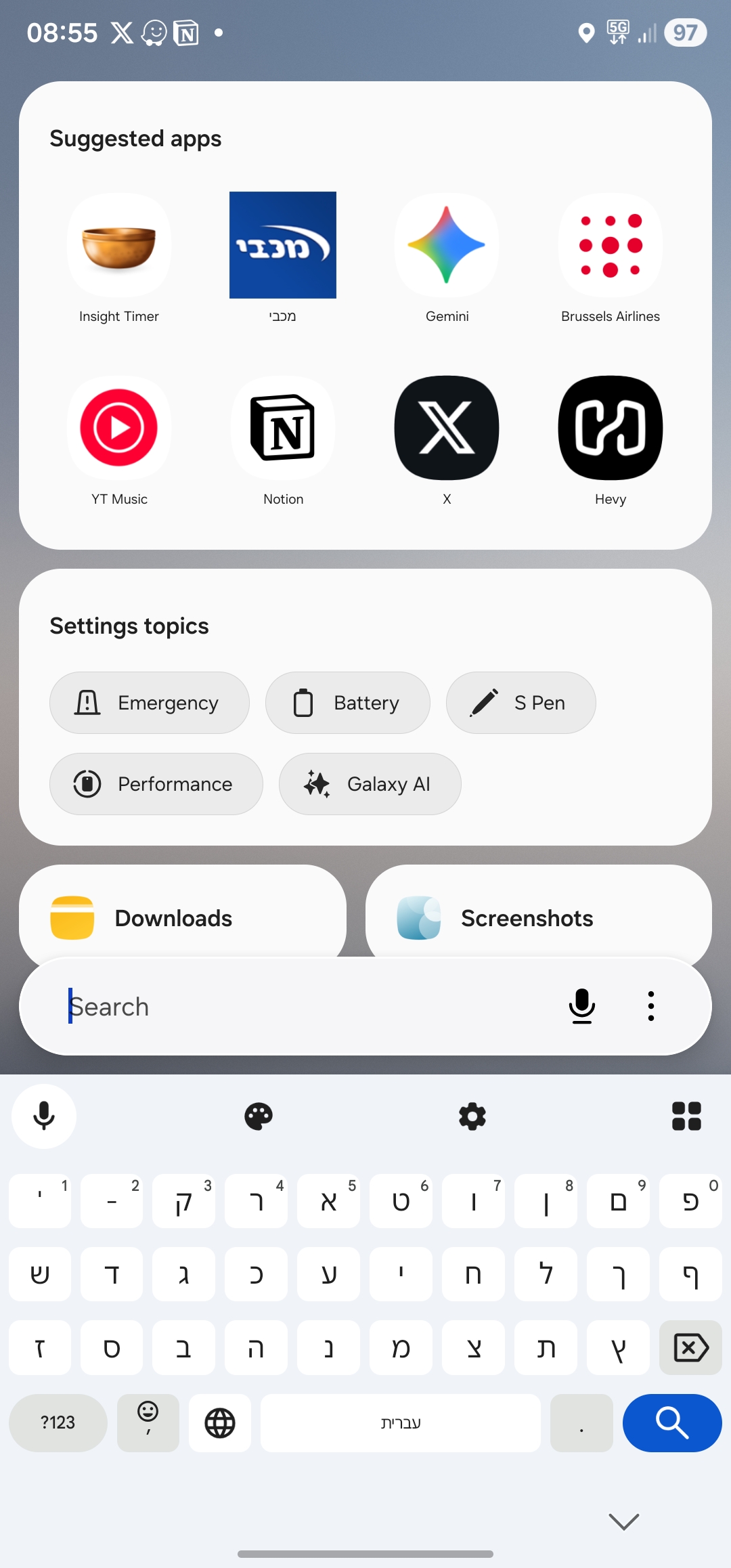The height and width of the screenshot is (1568, 731).
Task: Open the Downloads folder
Action: pyautogui.click(x=183, y=917)
